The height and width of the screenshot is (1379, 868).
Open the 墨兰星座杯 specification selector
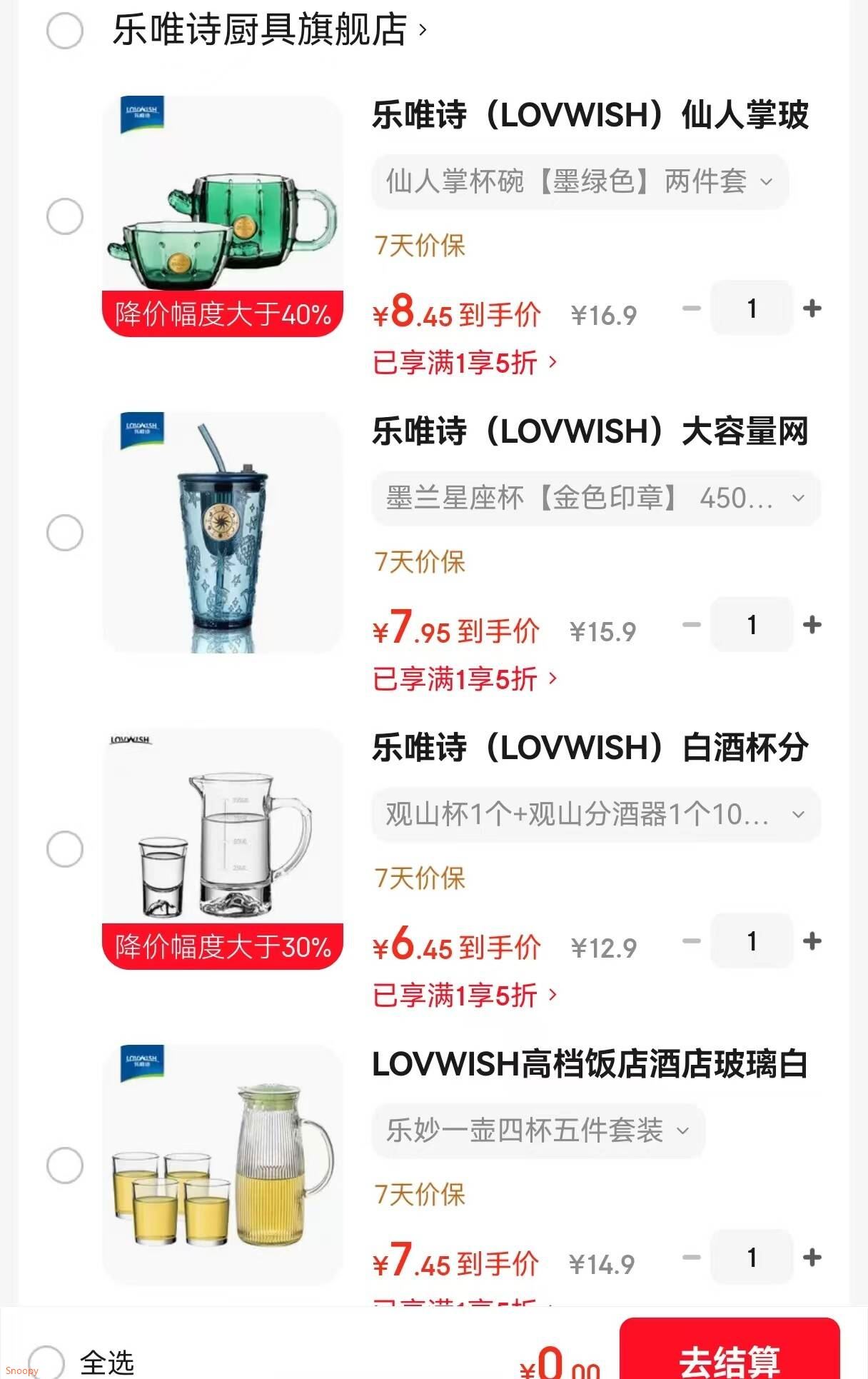[x=592, y=498]
